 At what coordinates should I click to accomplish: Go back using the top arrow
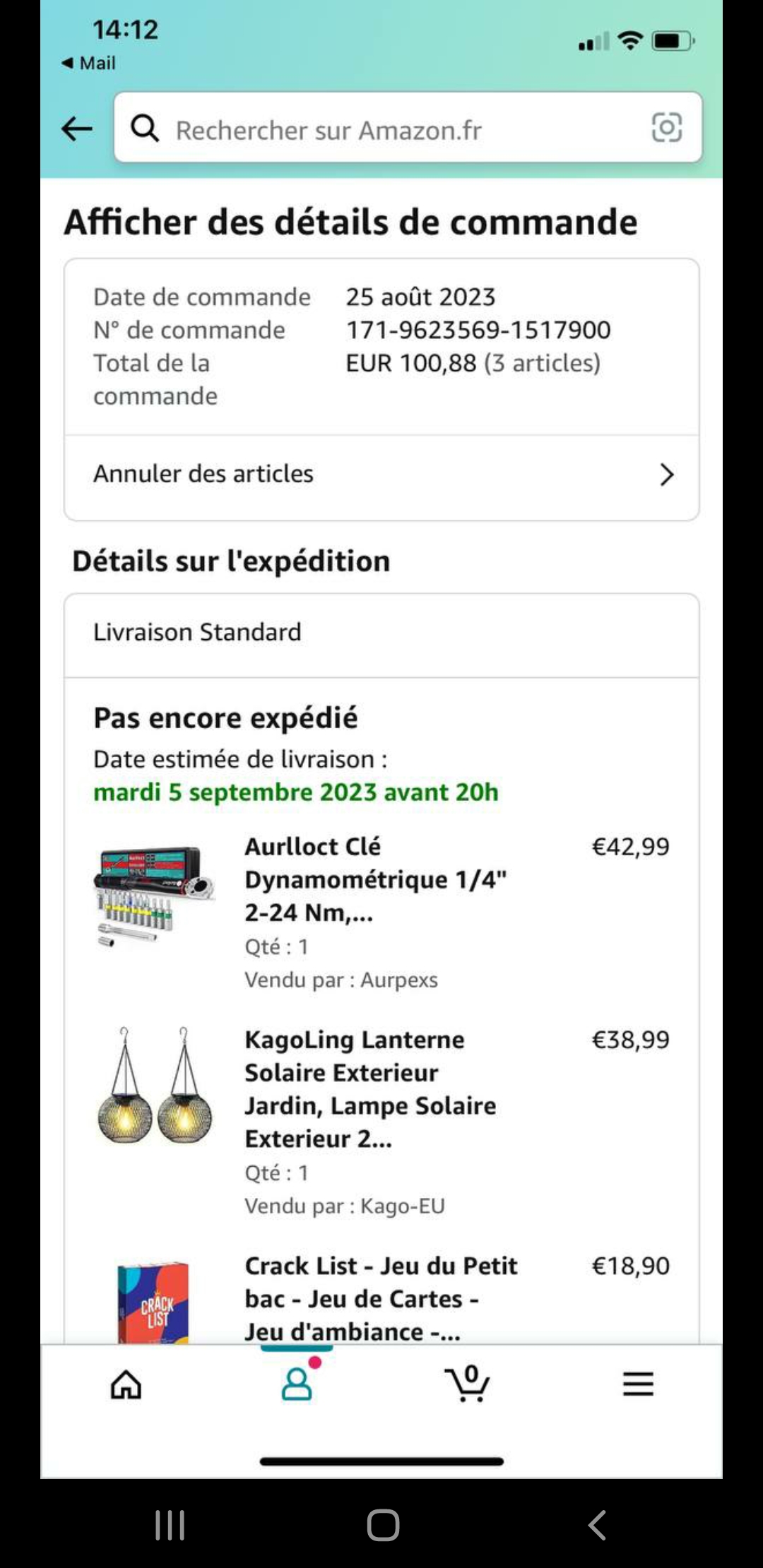tap(77, 129)
